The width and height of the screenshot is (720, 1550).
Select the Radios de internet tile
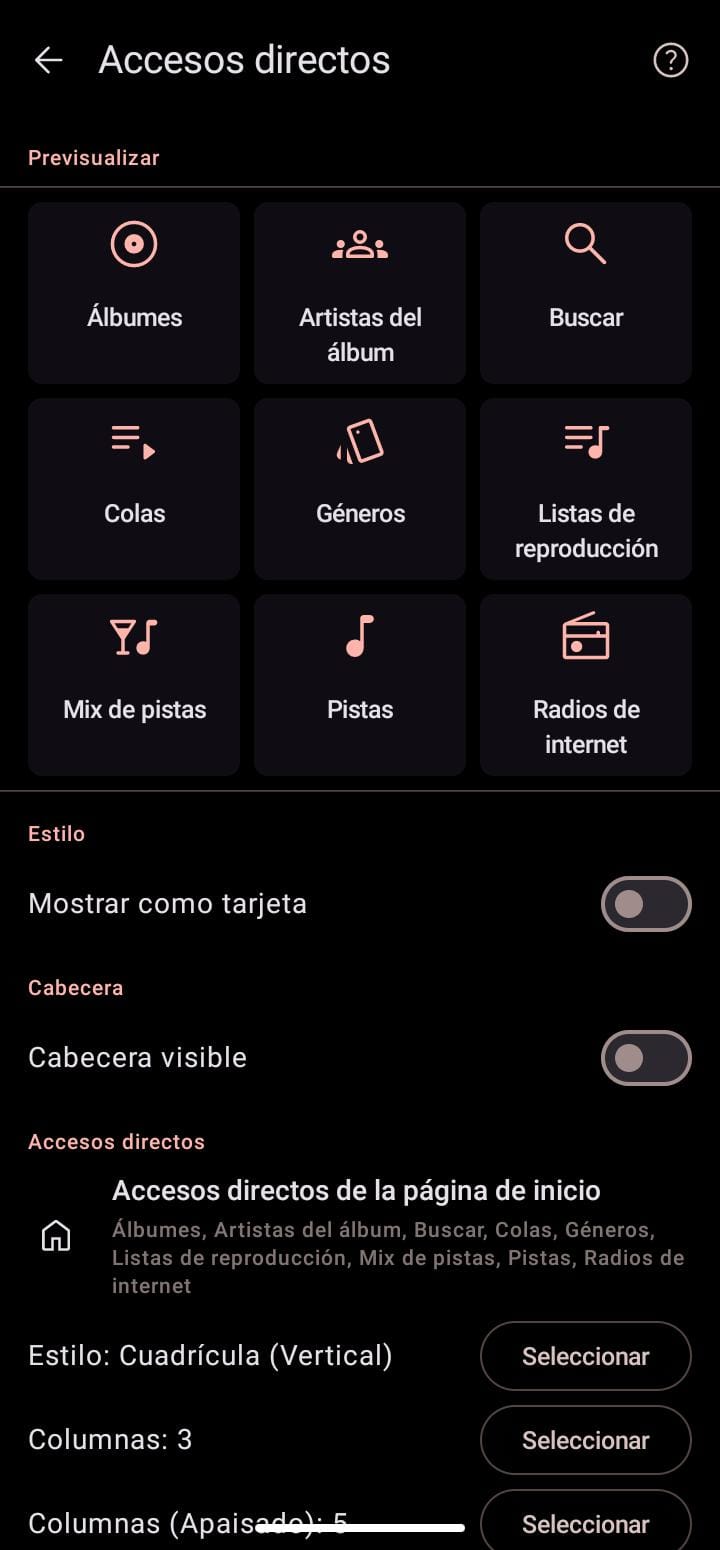coord(586,685)
